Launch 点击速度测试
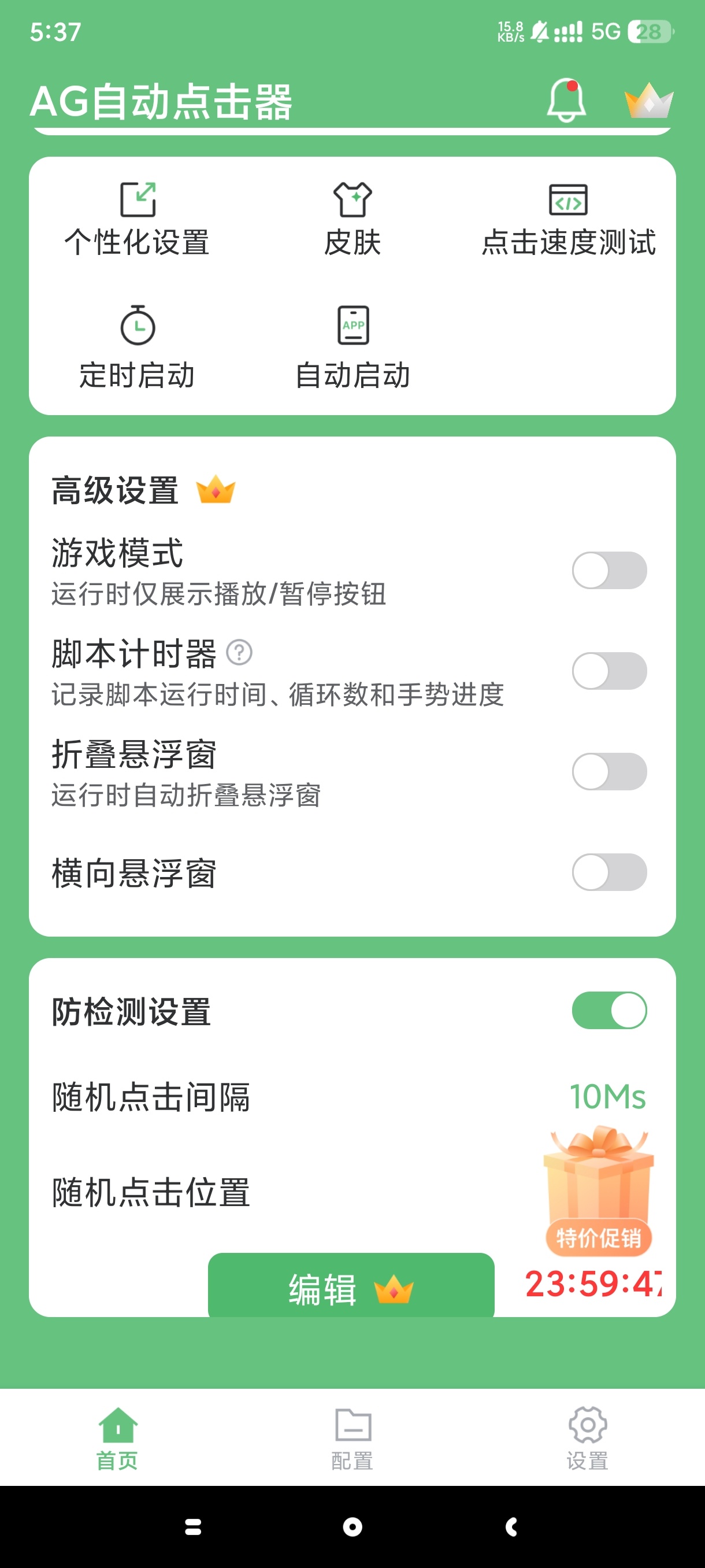Screen dimensions: 705x1568 [x=568, y=219]
